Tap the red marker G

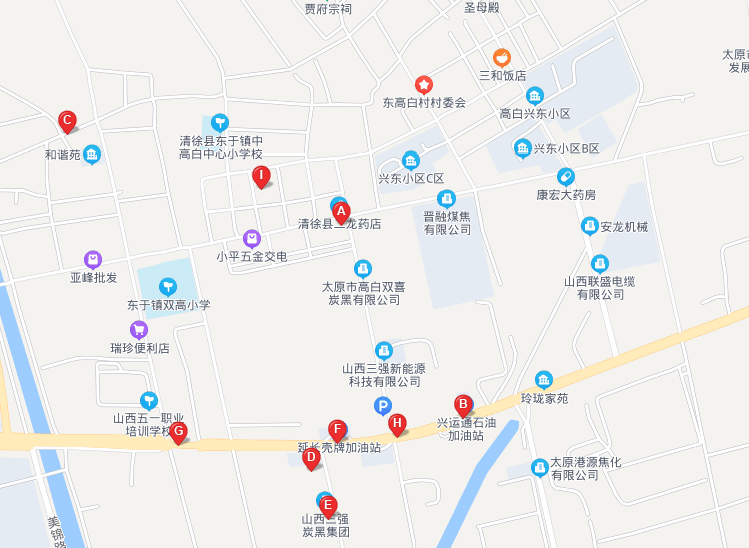pyautogui.click(x=178, y=433)
